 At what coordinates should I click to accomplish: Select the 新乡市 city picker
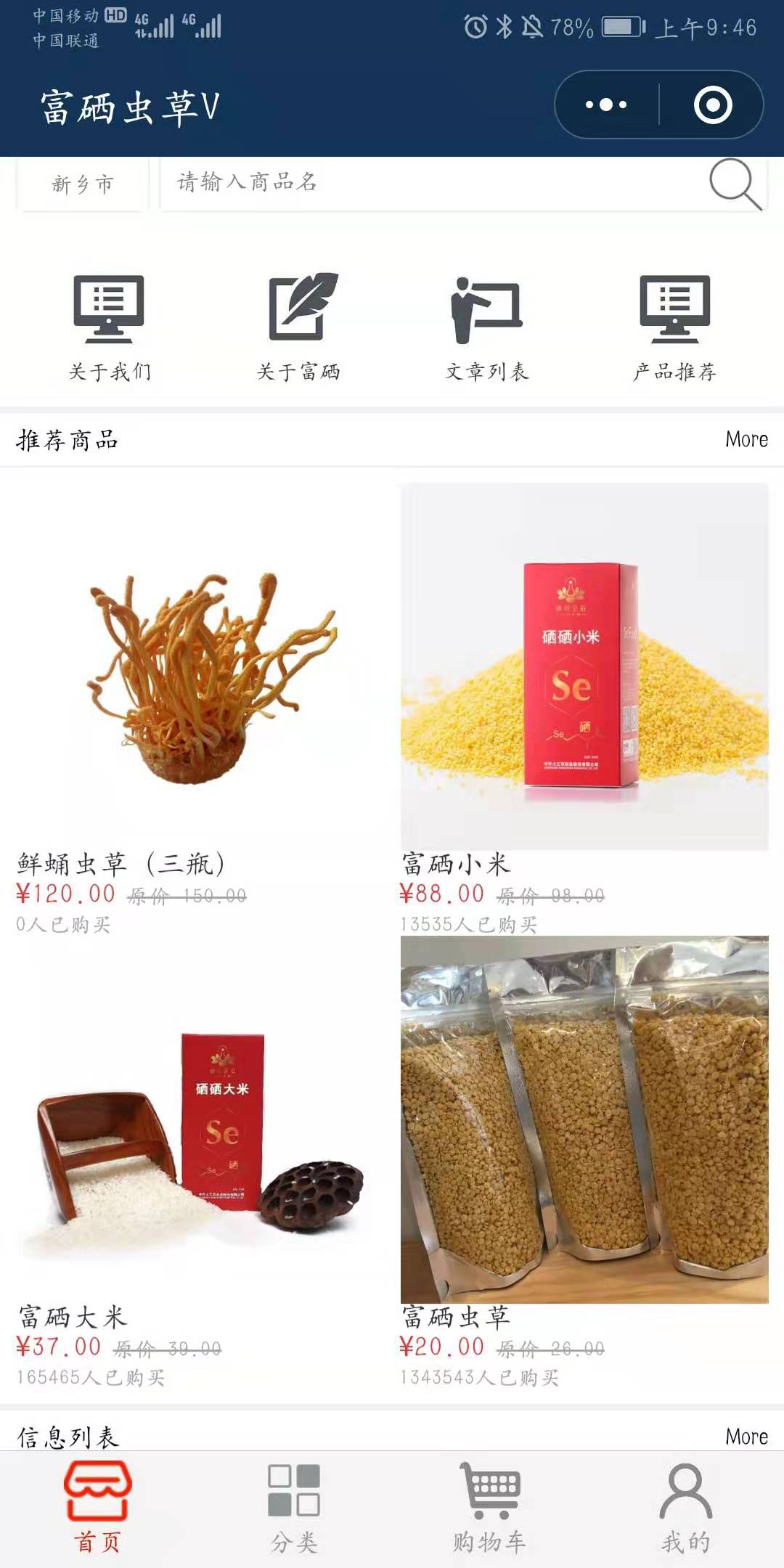(82, 184)
